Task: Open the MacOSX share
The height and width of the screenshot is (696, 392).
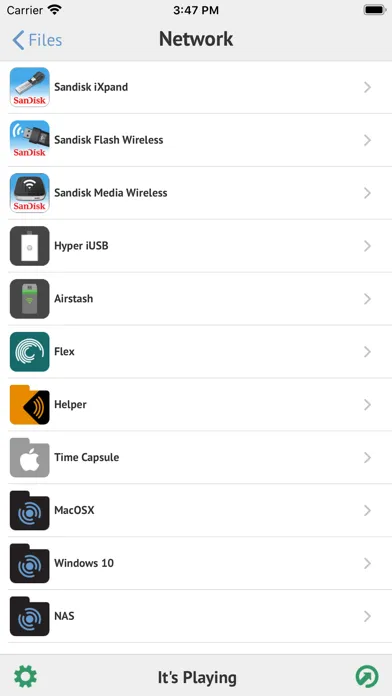Action: tap(196, 510)
